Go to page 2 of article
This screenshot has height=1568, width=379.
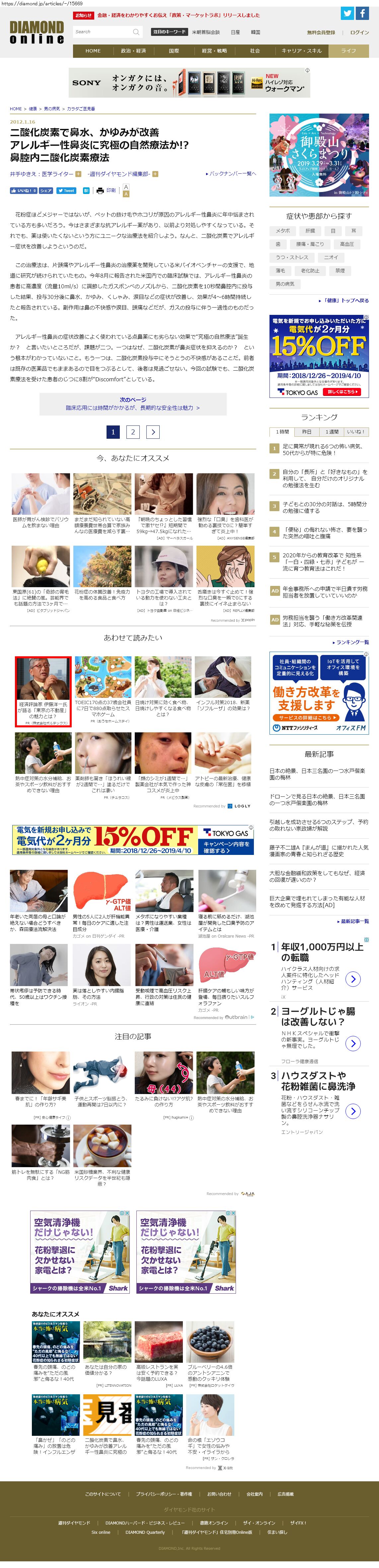133,431
